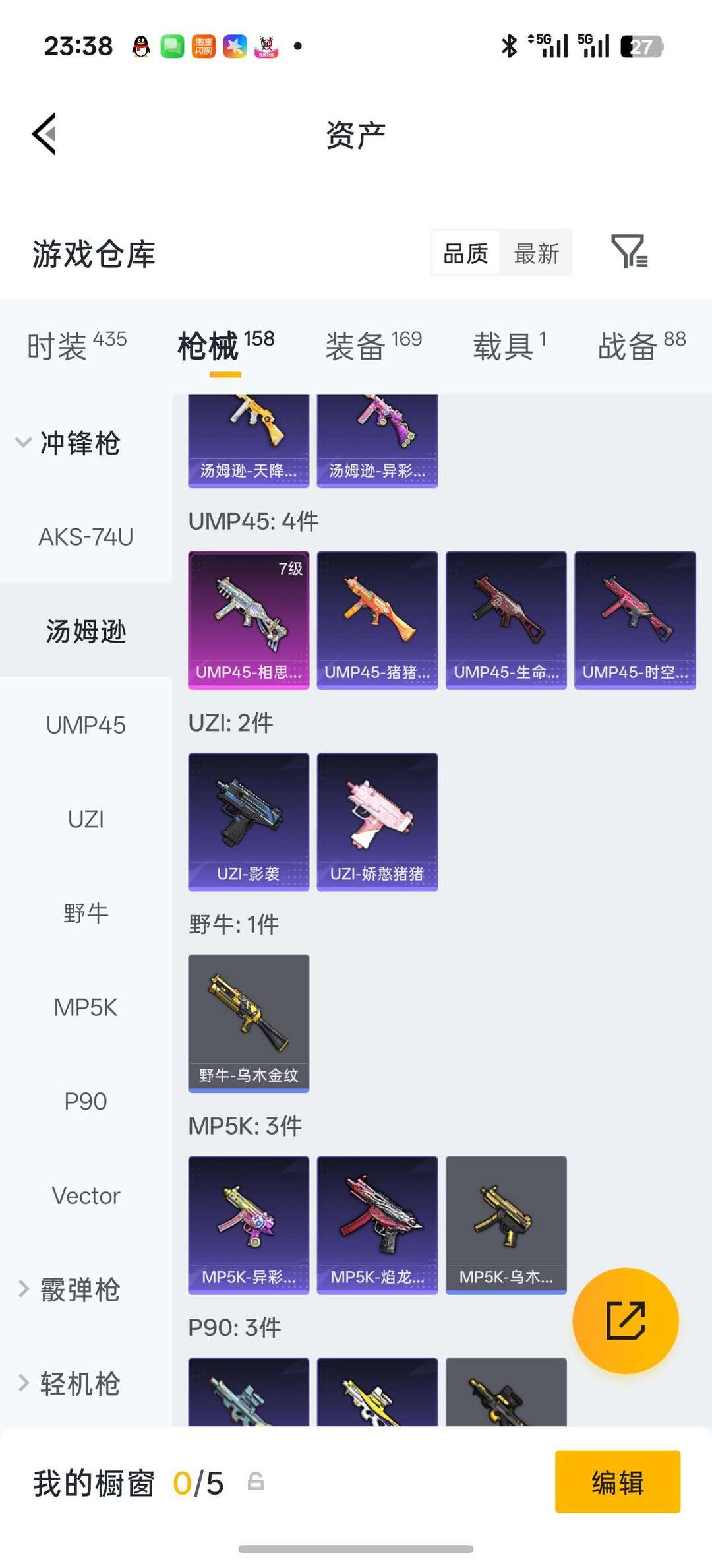Select the 品质 sort option
The width and height of the screenshot is (712, 1568).
466,253
